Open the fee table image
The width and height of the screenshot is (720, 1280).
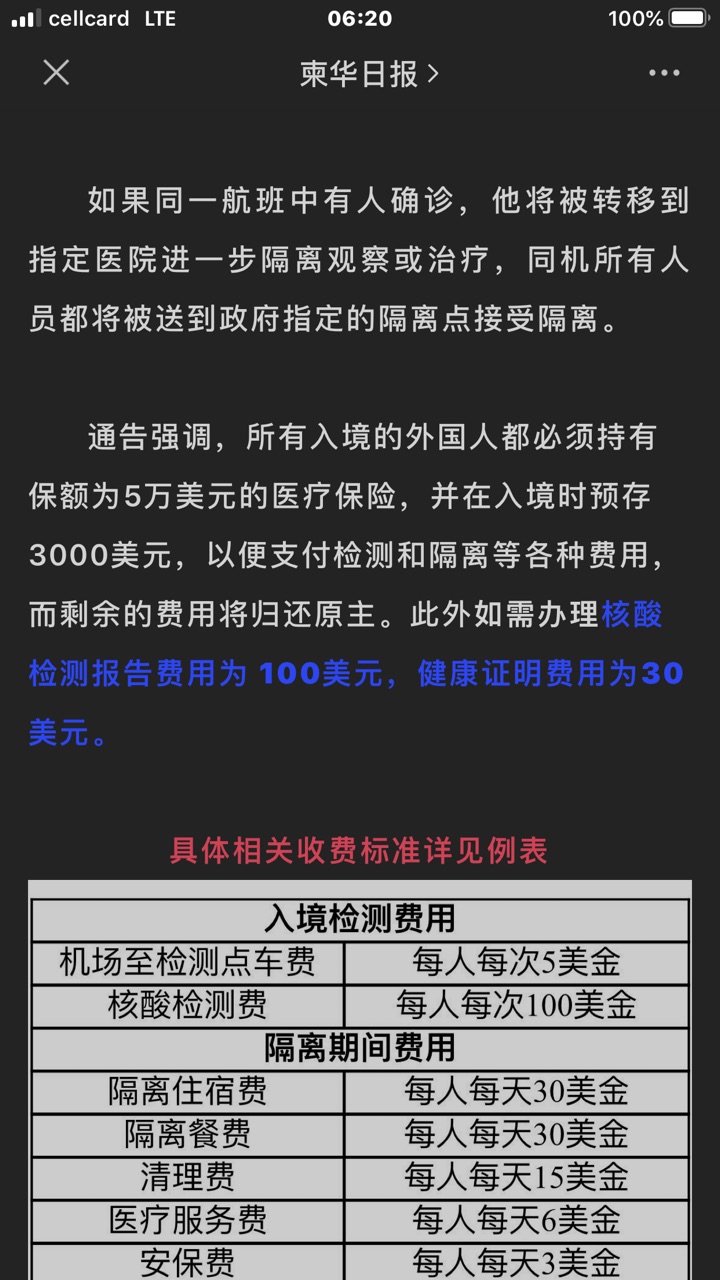point(360,1080)
